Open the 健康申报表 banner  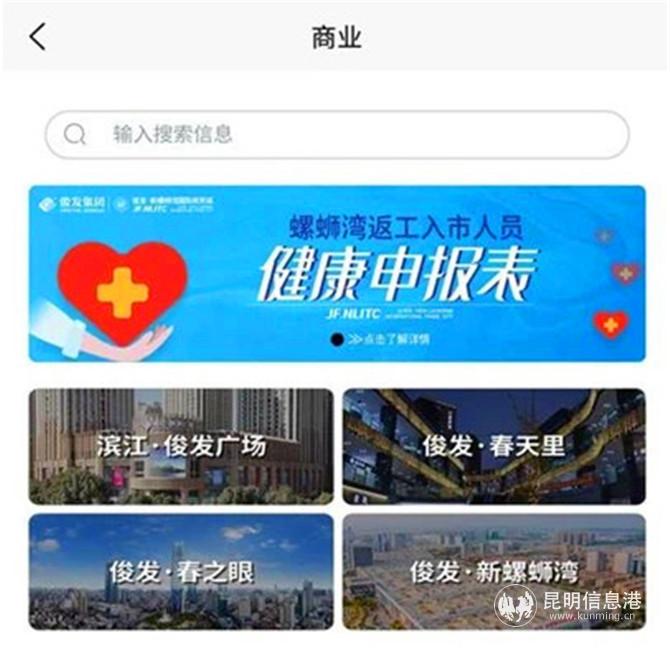(x=336, y=272)
